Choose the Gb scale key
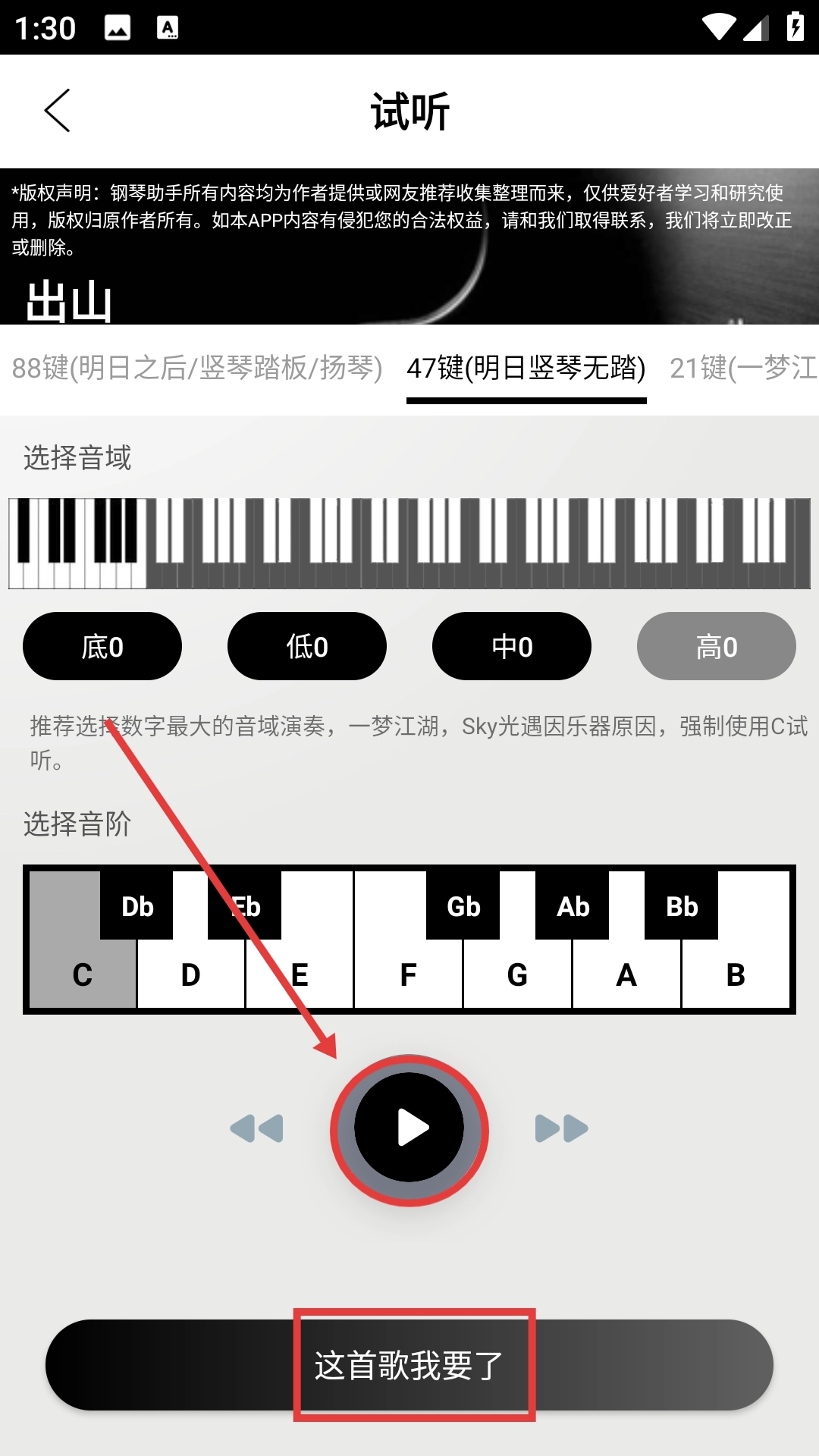This screenshot has height=1456, width=819. click(x=463, y=906)
